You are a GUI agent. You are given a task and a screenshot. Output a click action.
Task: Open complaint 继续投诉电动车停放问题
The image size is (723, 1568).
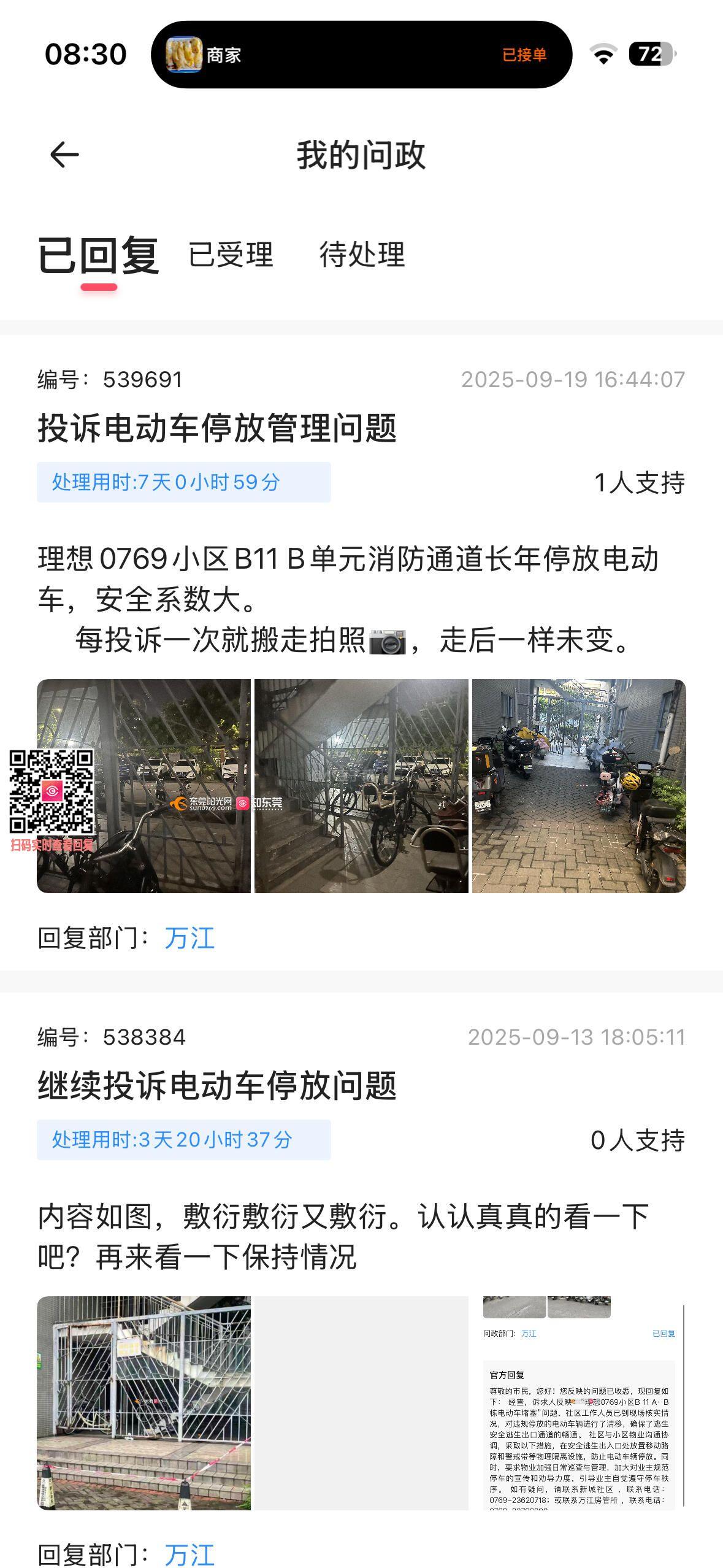(217, 1086)
